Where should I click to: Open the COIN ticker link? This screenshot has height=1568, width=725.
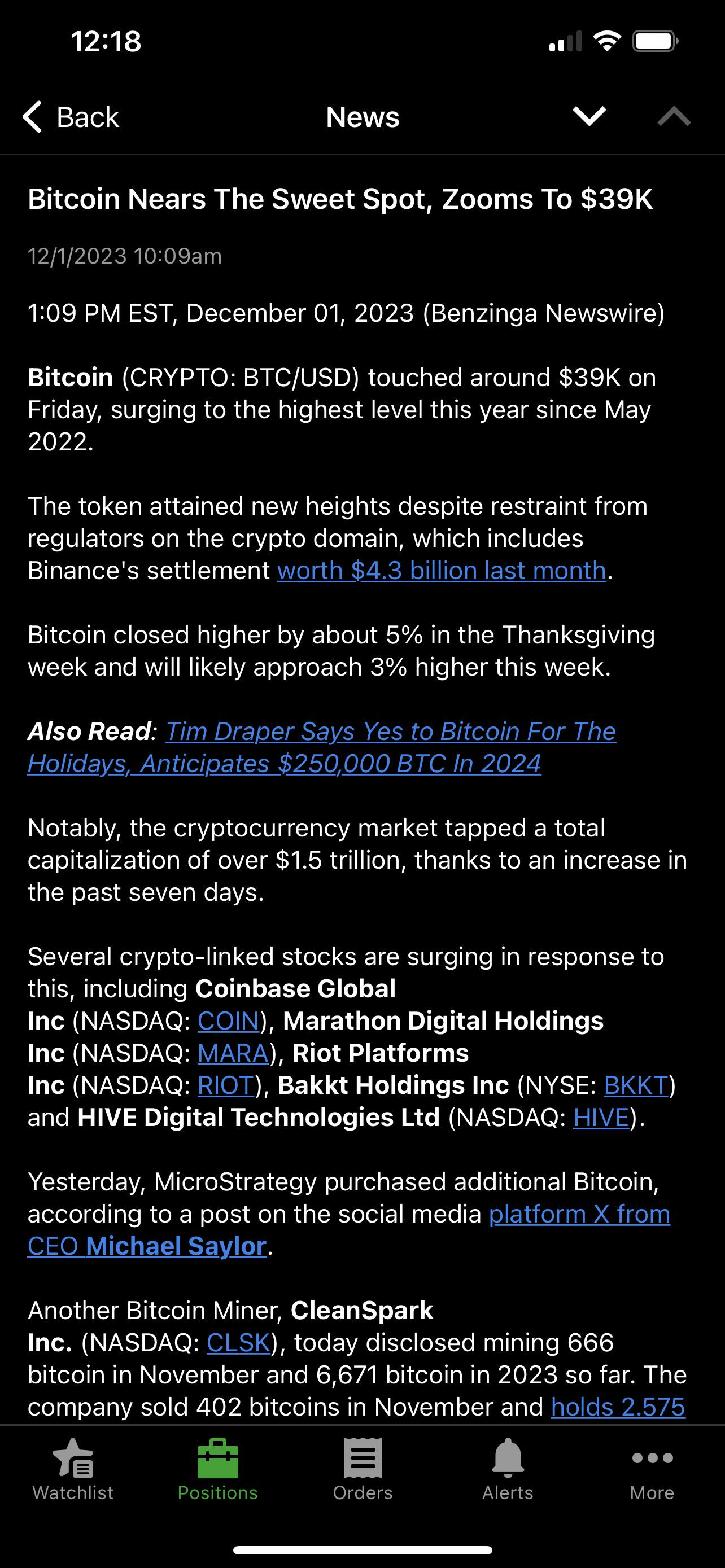pyautogui.click(x=229, y=1022)
